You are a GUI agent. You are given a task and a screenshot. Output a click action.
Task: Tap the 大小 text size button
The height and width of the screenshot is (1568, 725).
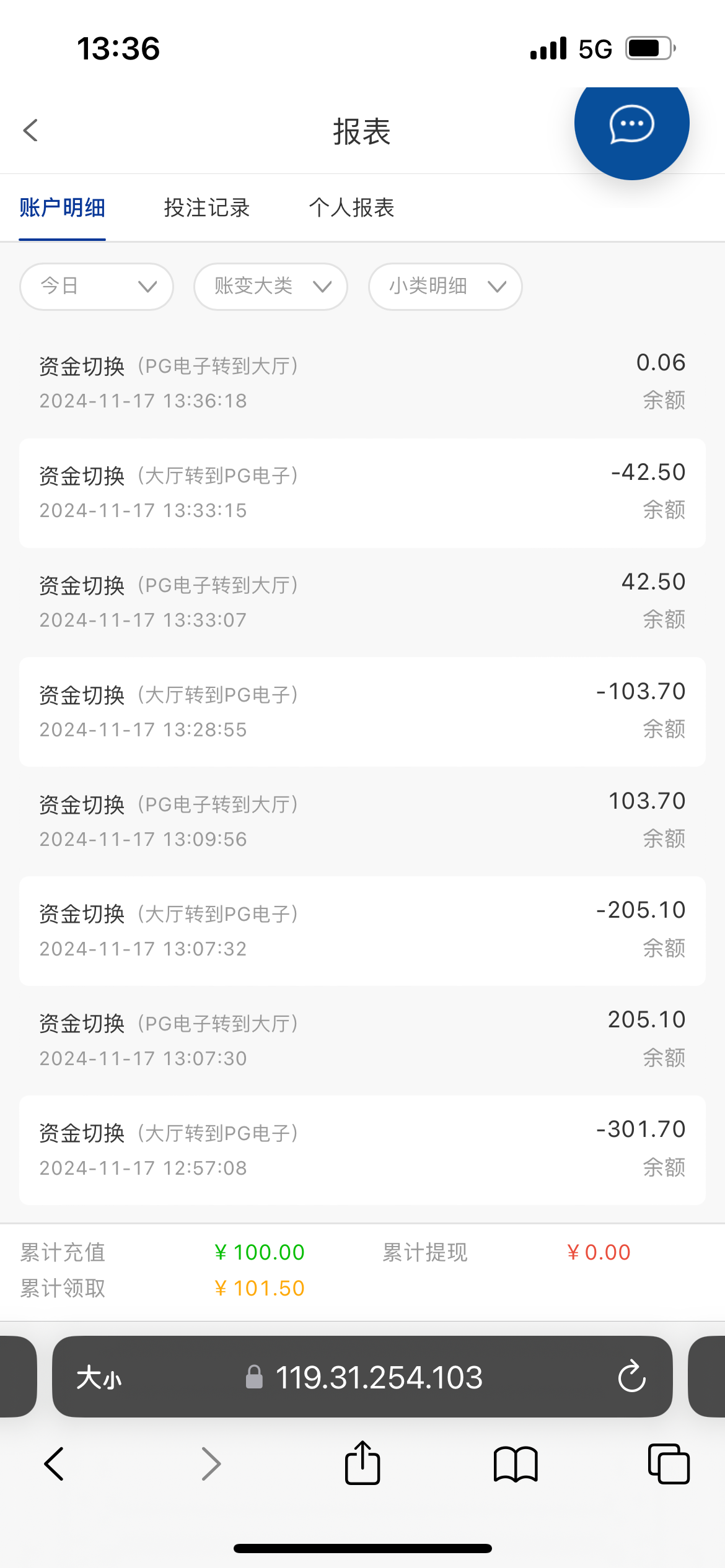pos(99,1378)
